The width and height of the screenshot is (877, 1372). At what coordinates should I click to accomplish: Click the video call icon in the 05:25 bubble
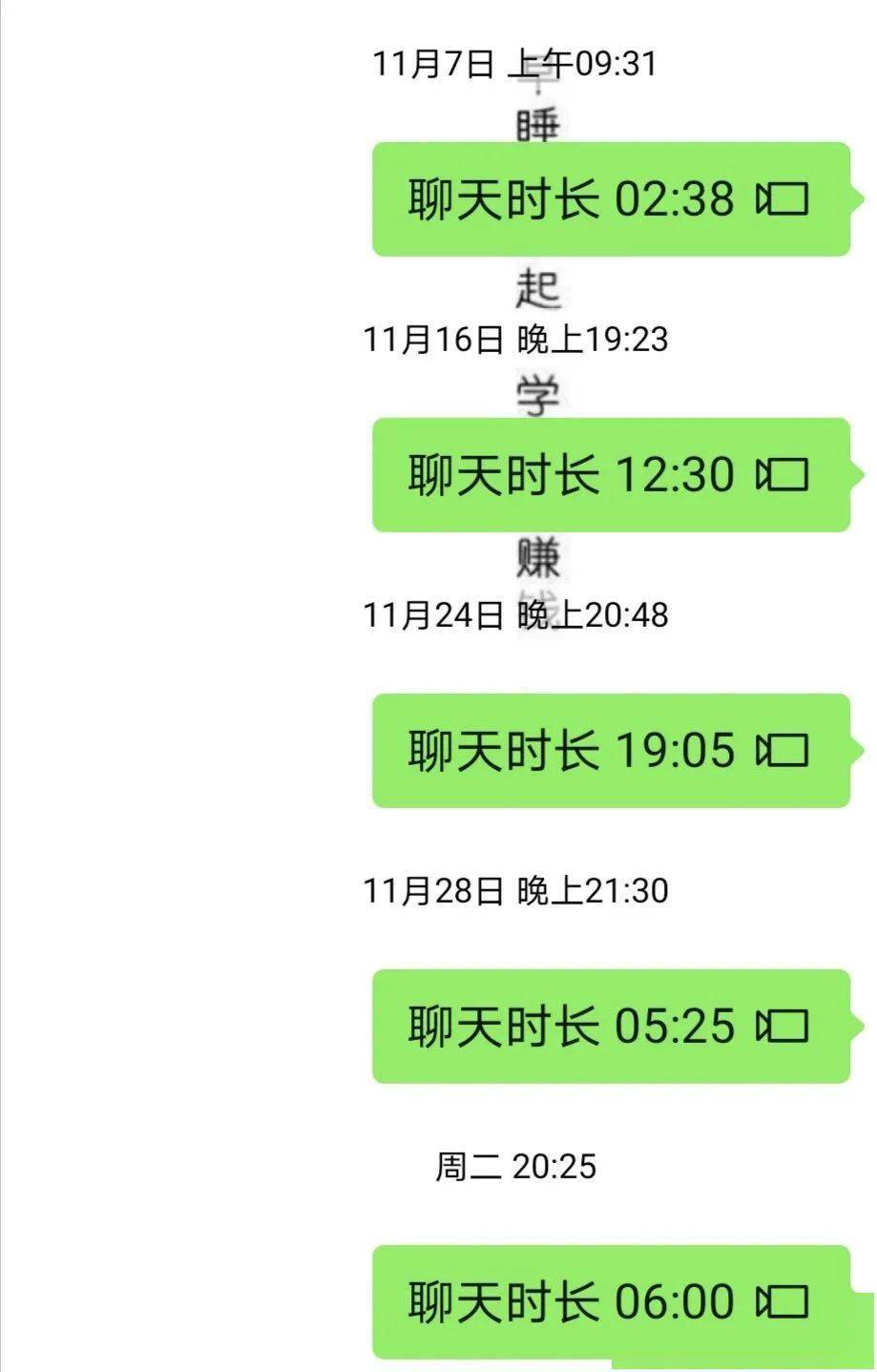click(783, 1027)
